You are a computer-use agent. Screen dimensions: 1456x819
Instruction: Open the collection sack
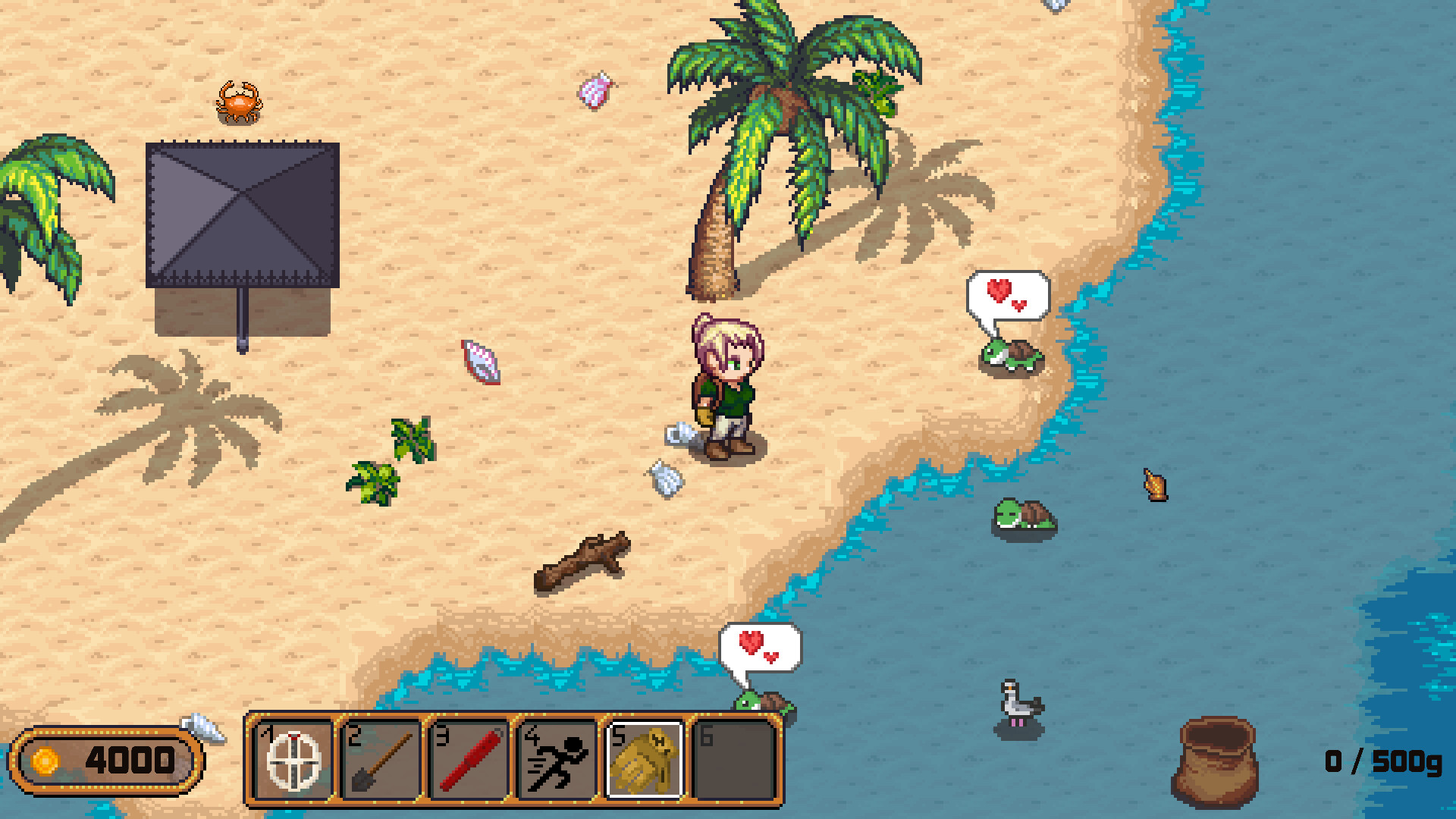pos(1216,761)
